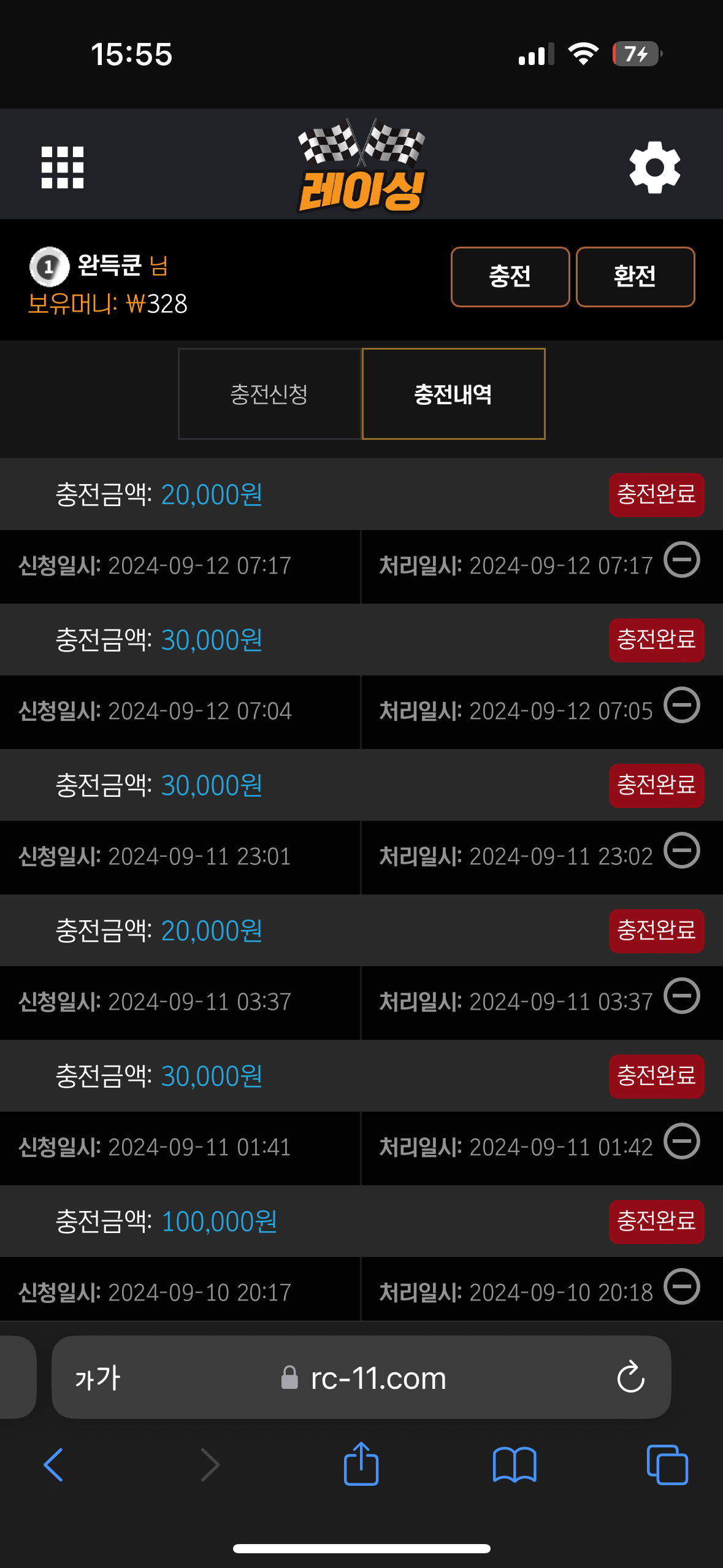Image resolution: width=723 pixels, height=1568 pixels.
Task: Tap the 환전 button
Action: coord(635,277)
